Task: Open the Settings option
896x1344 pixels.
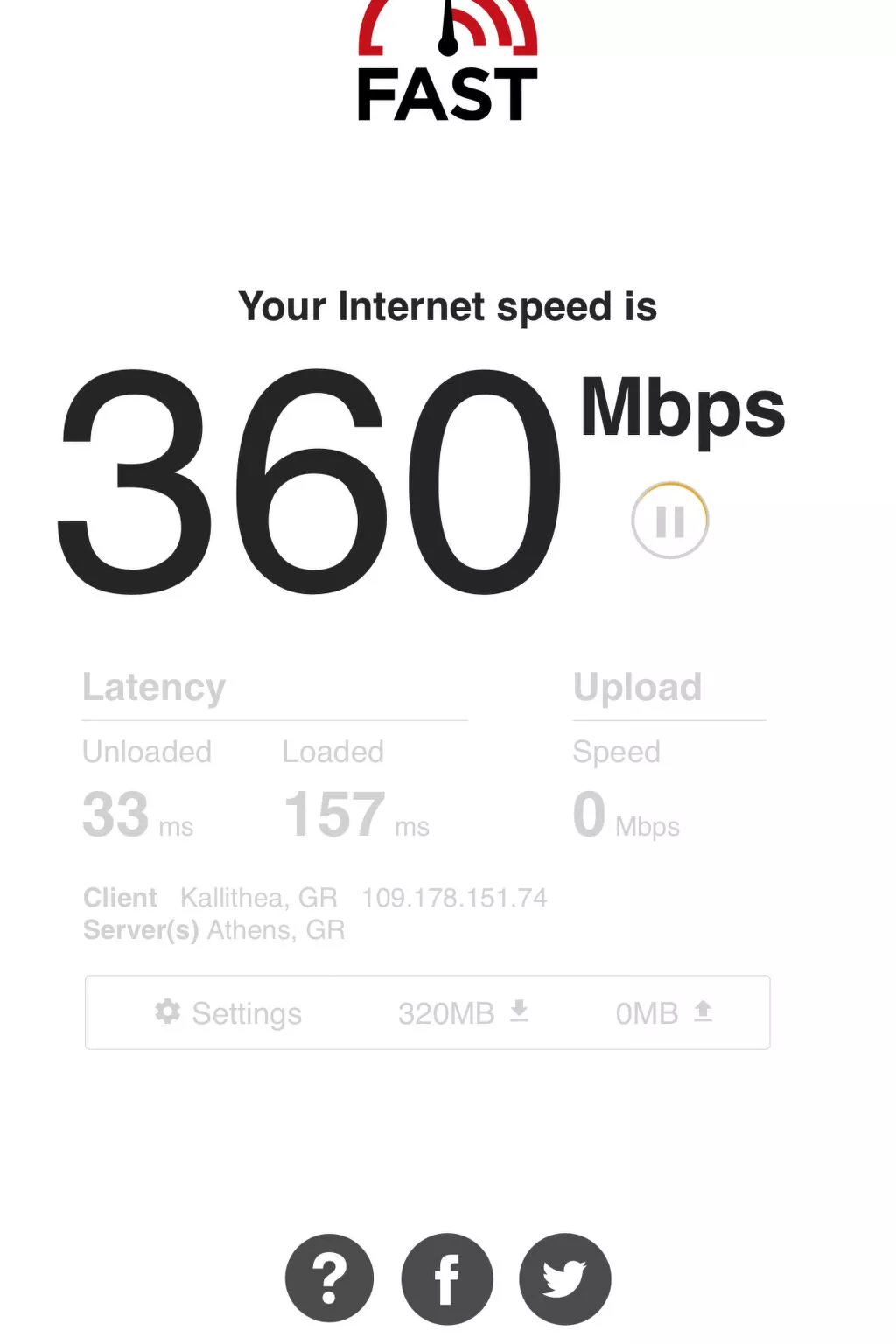Action: click(229, 1012)
